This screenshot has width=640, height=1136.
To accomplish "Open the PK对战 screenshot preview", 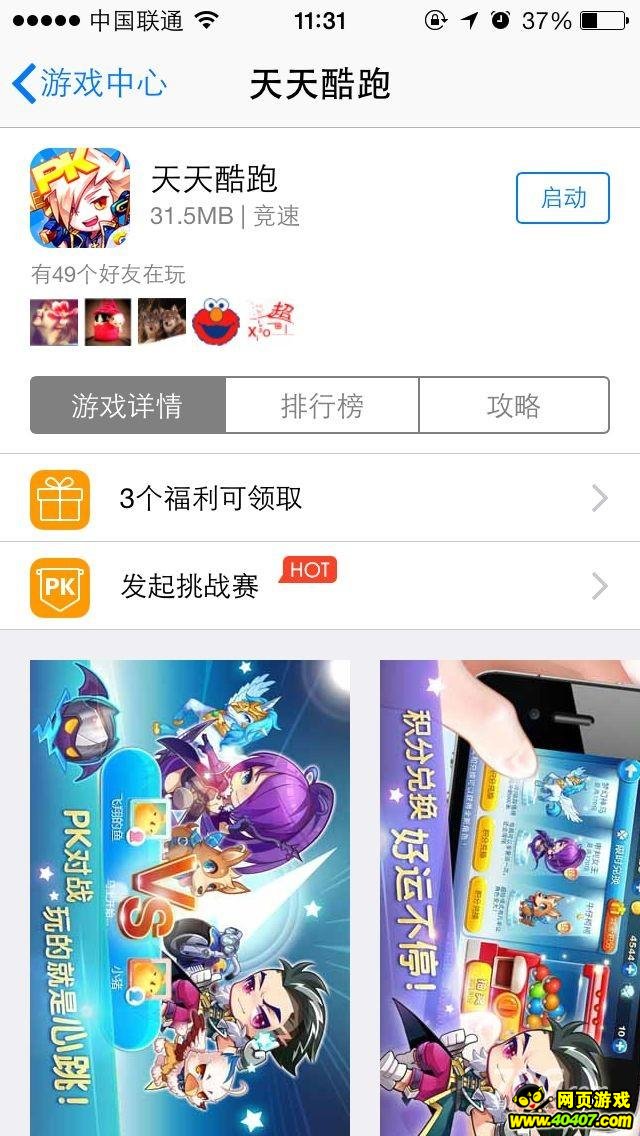I will pyautogui.click(x=190, y=895).
